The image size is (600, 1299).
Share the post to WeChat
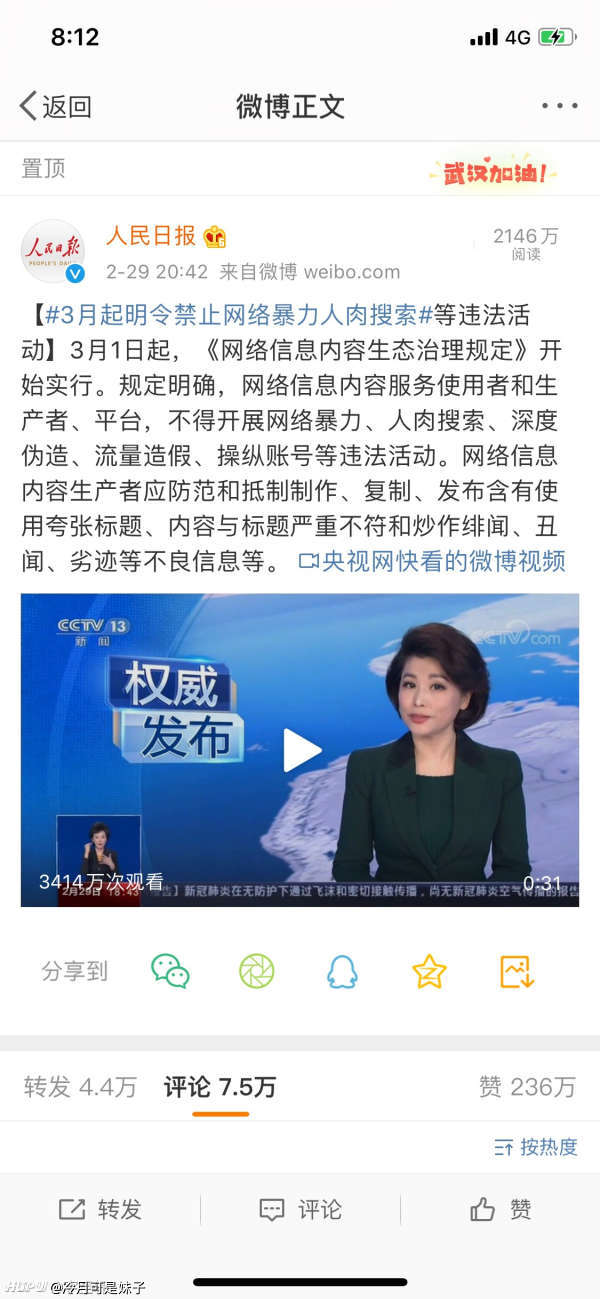click(170, 971)
